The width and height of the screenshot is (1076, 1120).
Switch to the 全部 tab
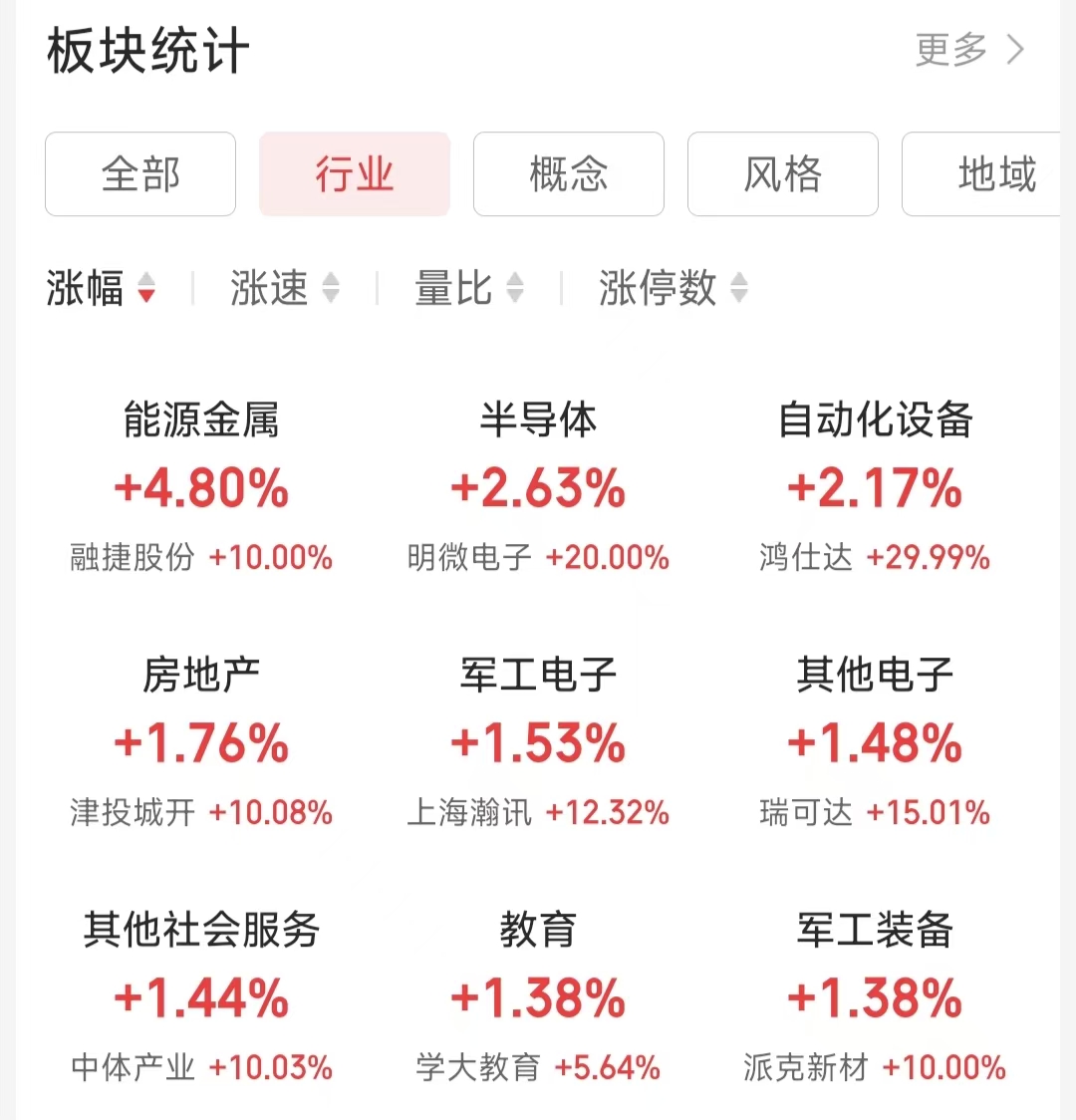(x=140, y=174)
